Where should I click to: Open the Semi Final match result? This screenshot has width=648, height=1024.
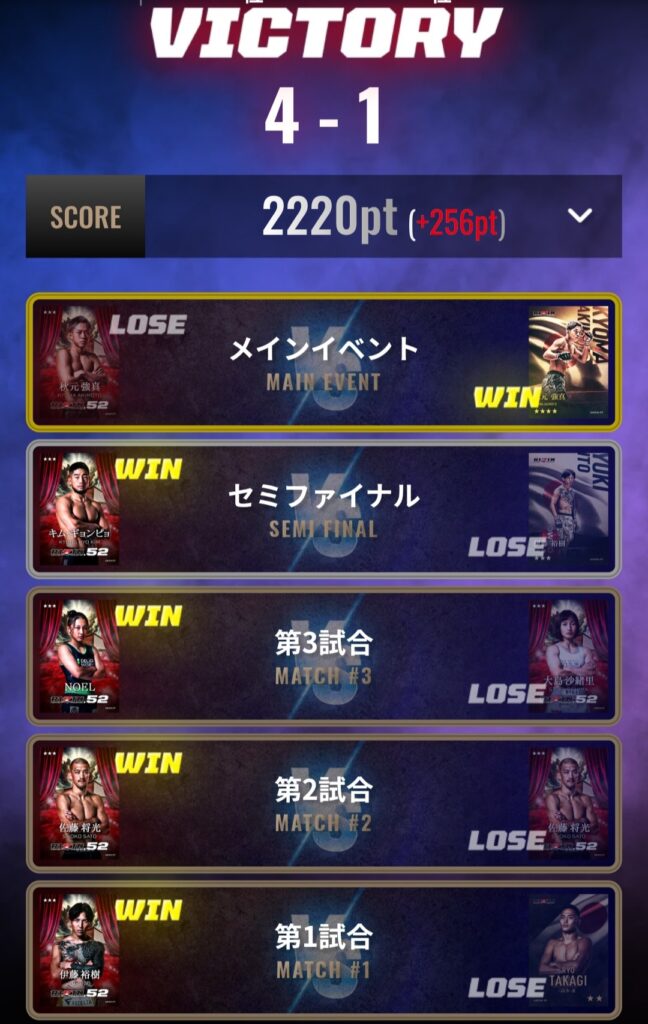point(324,509)
